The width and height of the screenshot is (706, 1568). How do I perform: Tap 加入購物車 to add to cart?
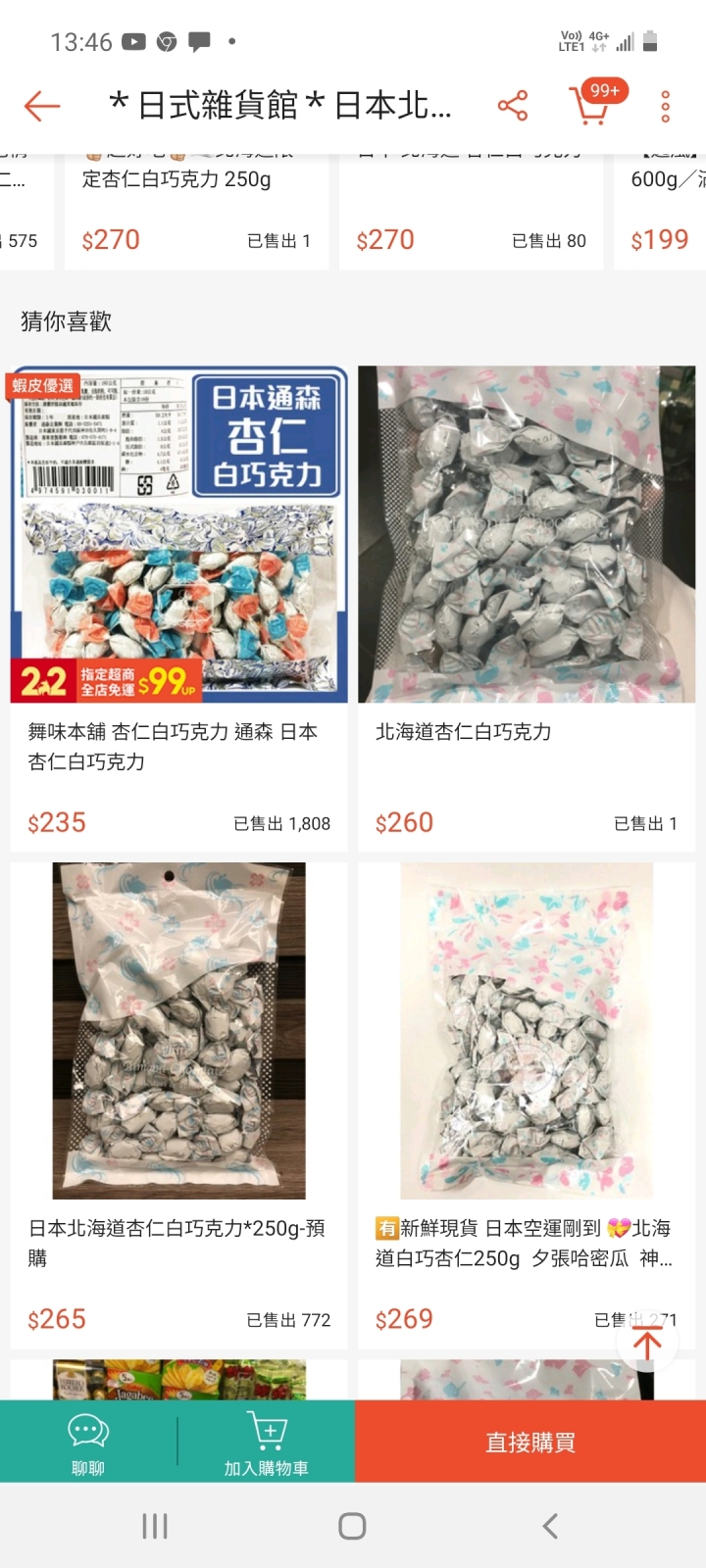tap(266, 1443)
